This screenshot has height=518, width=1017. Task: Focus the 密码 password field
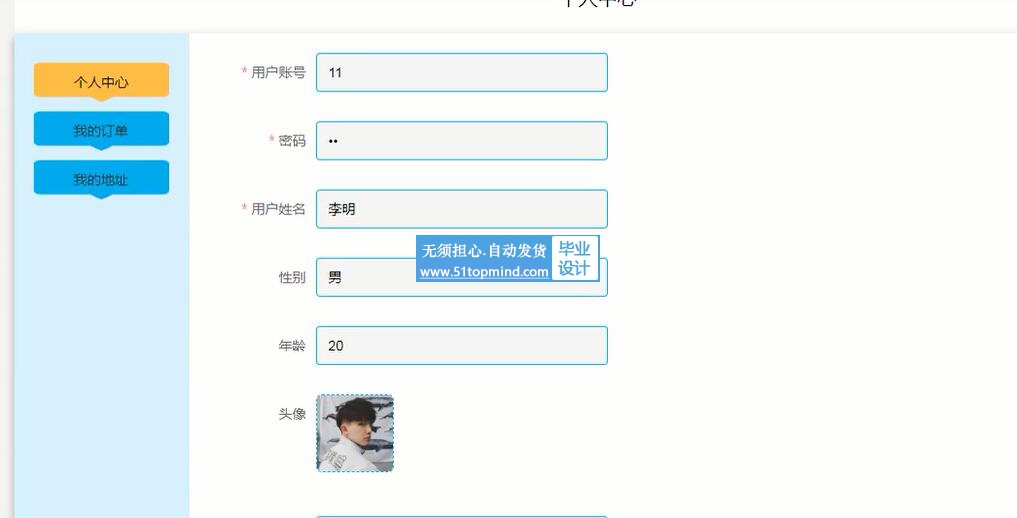[461, 140]
